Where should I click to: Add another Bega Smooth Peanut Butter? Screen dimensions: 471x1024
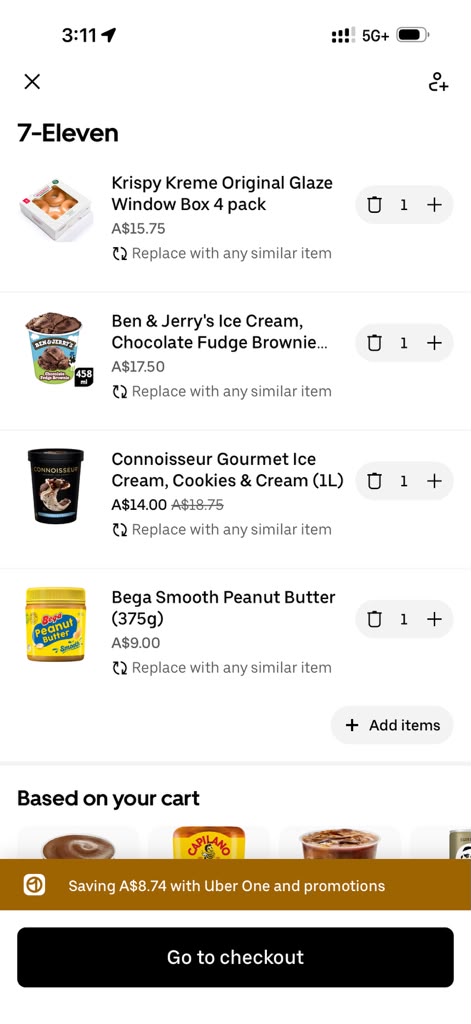(434, 619)
